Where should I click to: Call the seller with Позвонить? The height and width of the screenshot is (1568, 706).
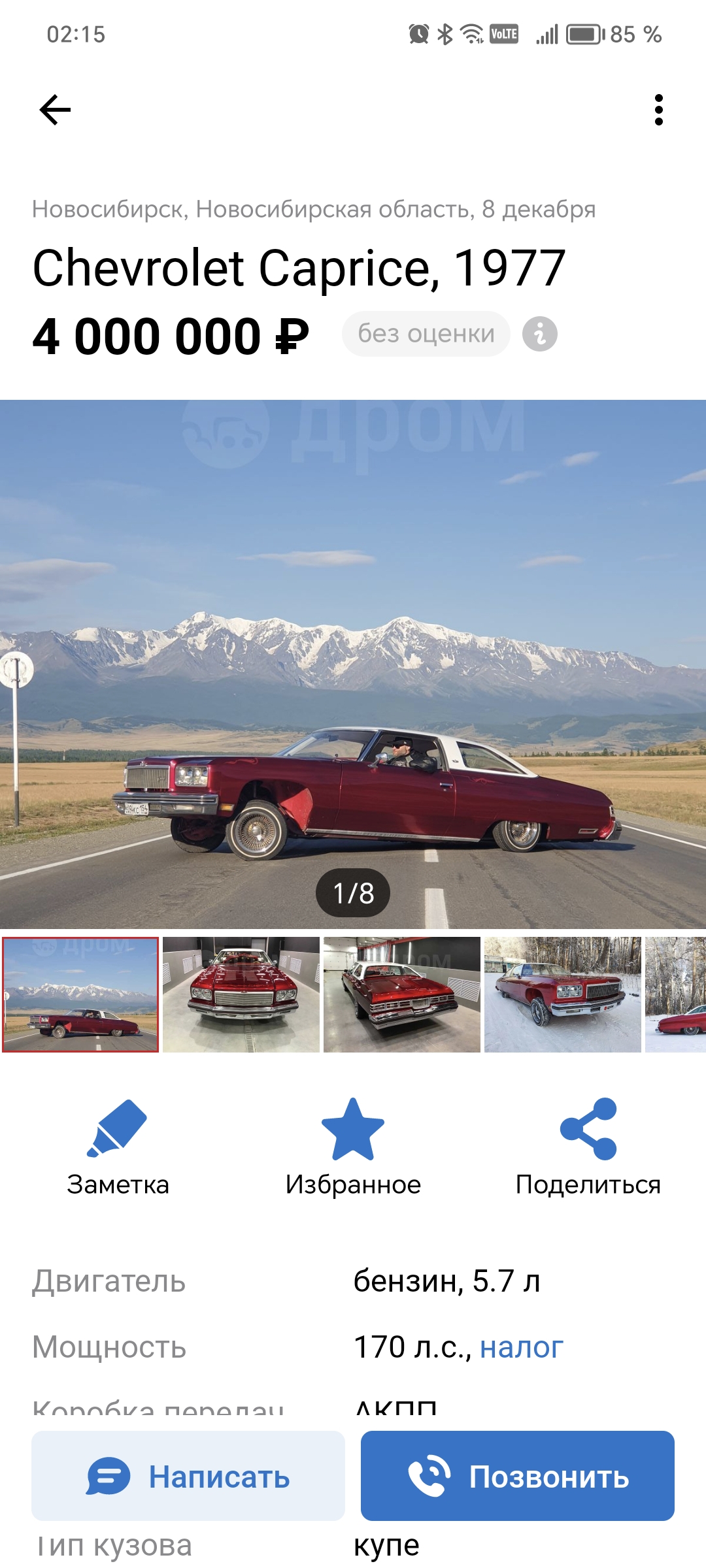[517, 1477]
